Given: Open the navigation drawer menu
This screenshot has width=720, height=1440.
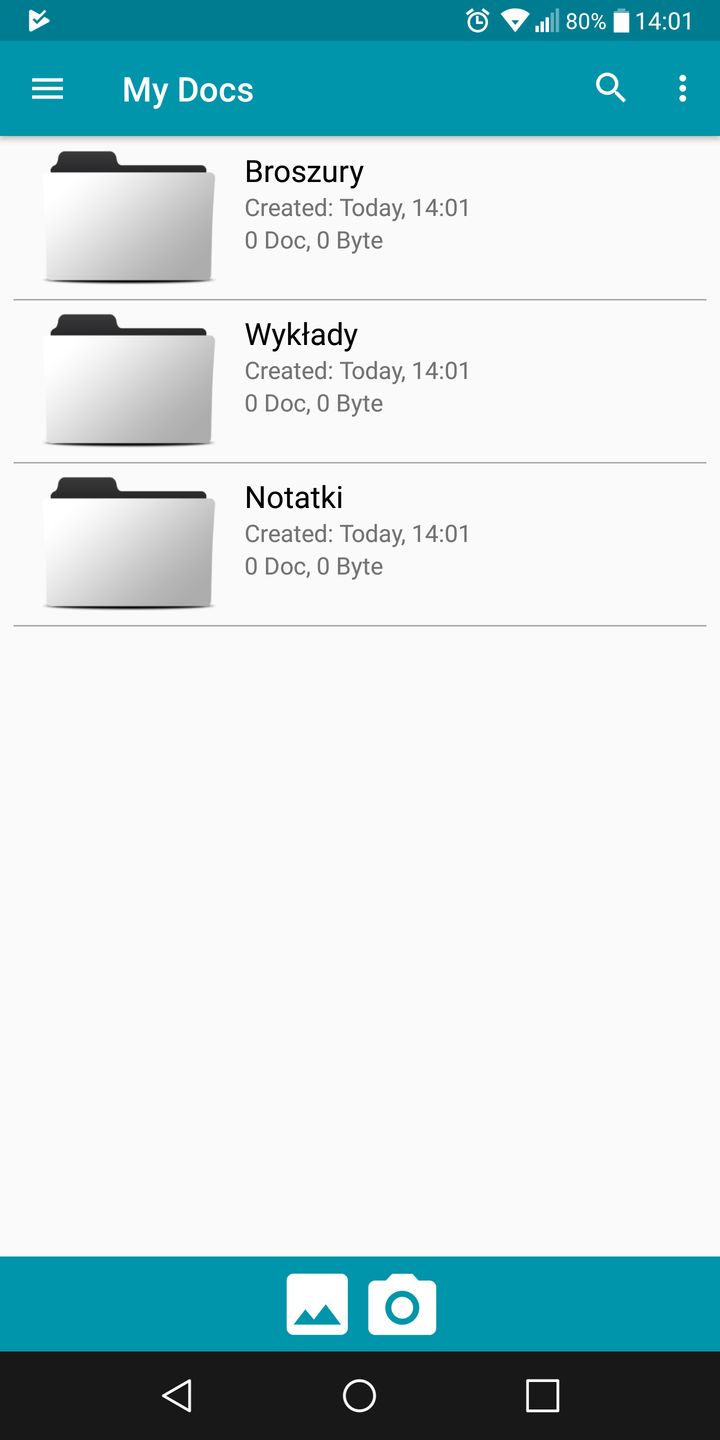Looking at the screenshot, I should pos(47,89).
